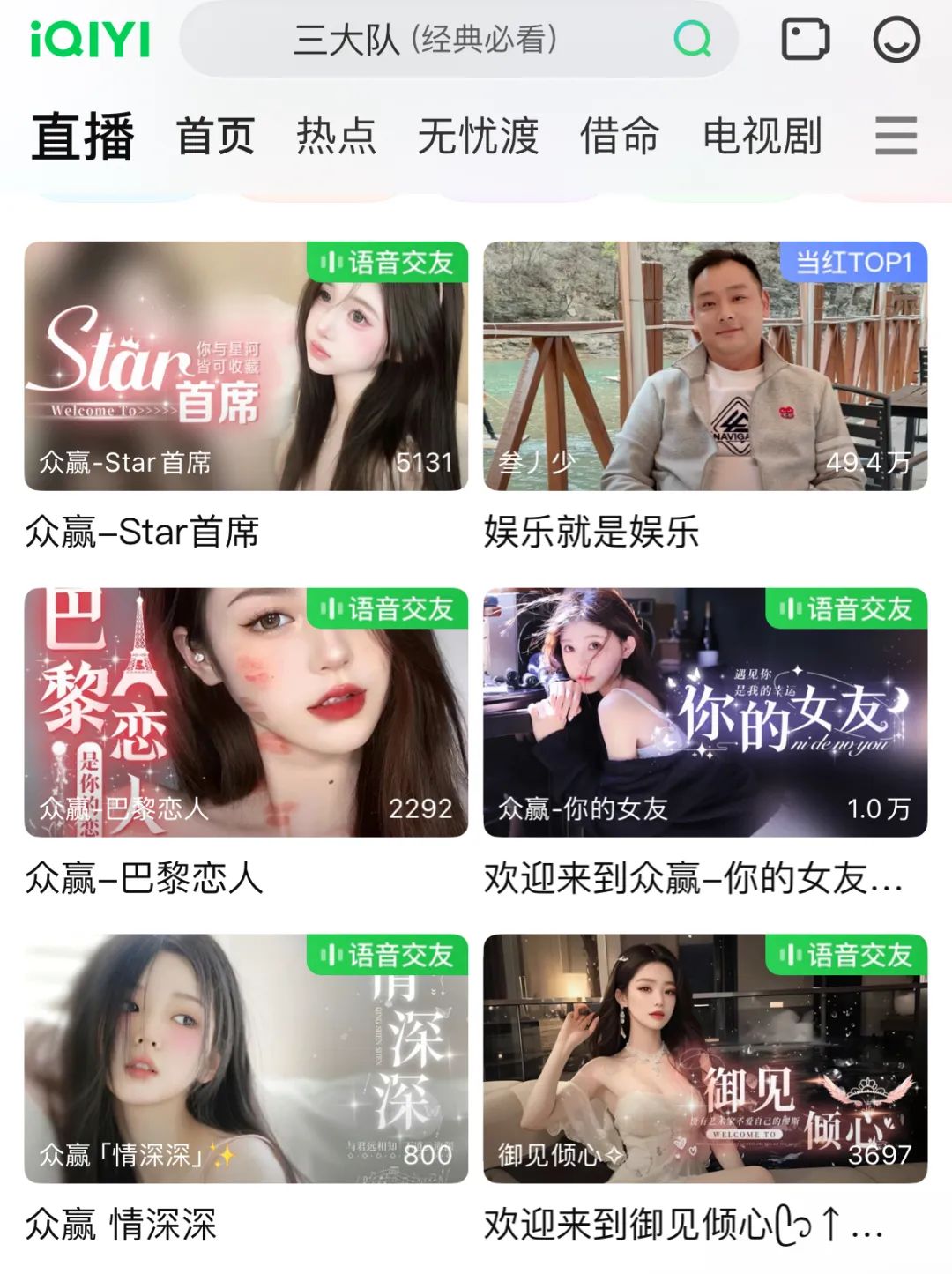952x1274 pixels.
Task: Switch to the 借命 tab
Action: pyautogui.click(x=620, y=137)
